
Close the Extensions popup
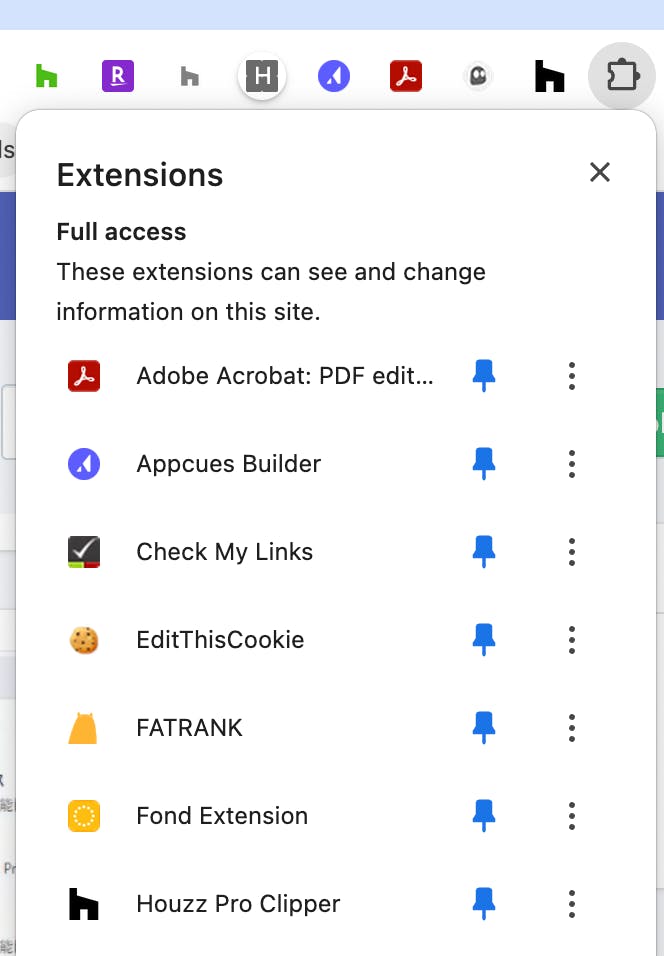[x=600, y=173]
